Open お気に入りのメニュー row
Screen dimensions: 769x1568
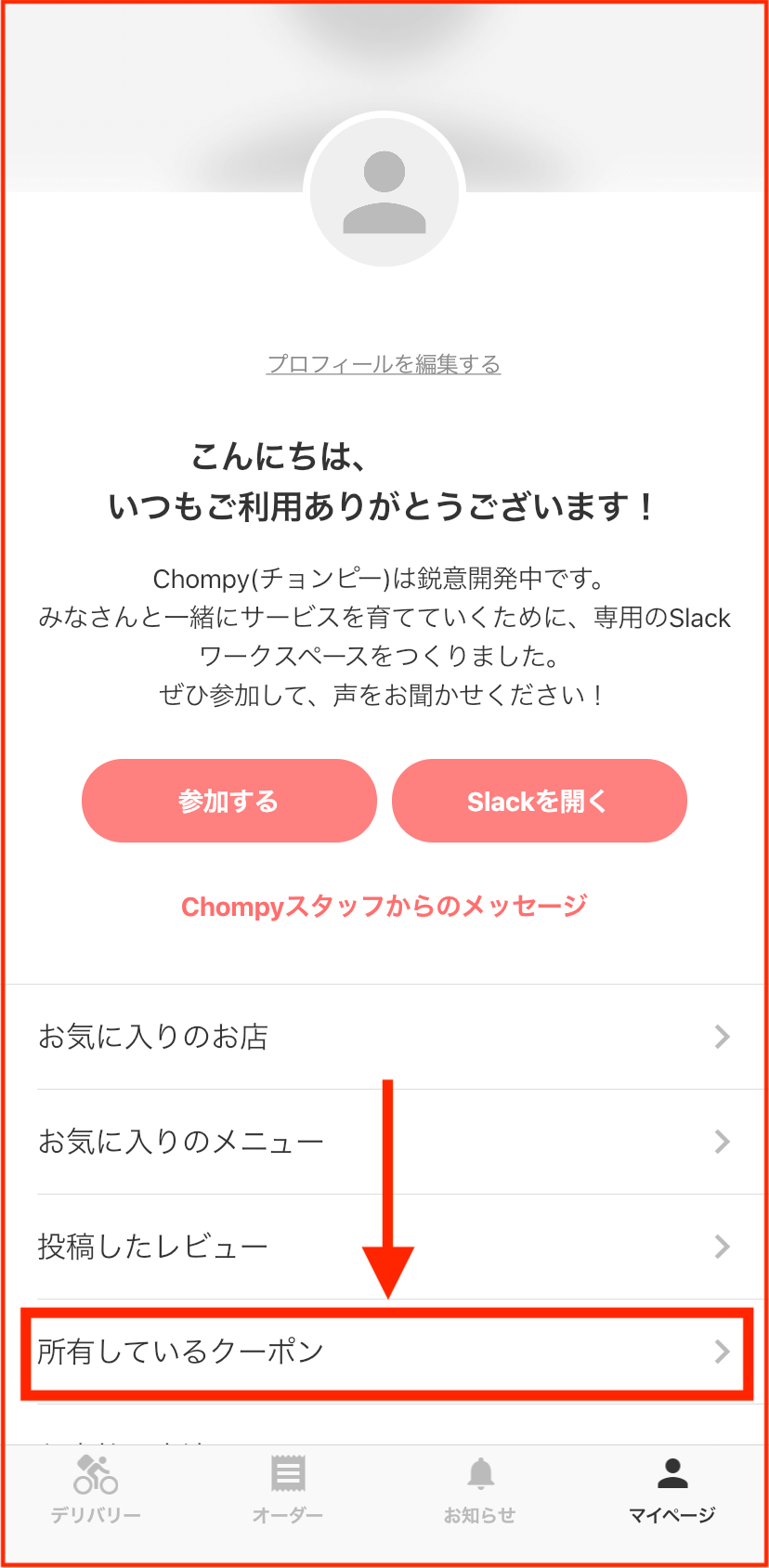pos(384,1142)
